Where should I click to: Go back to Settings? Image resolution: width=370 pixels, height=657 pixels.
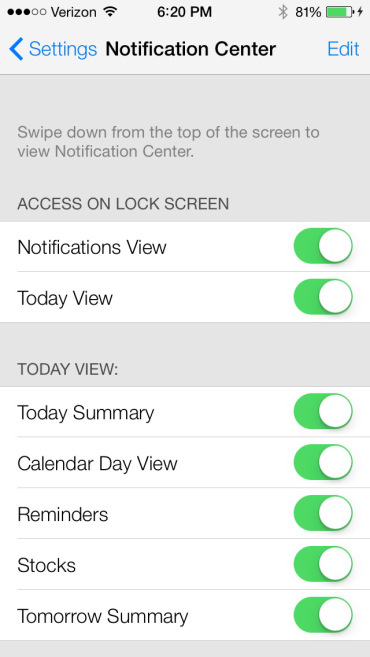click(53, 49)
